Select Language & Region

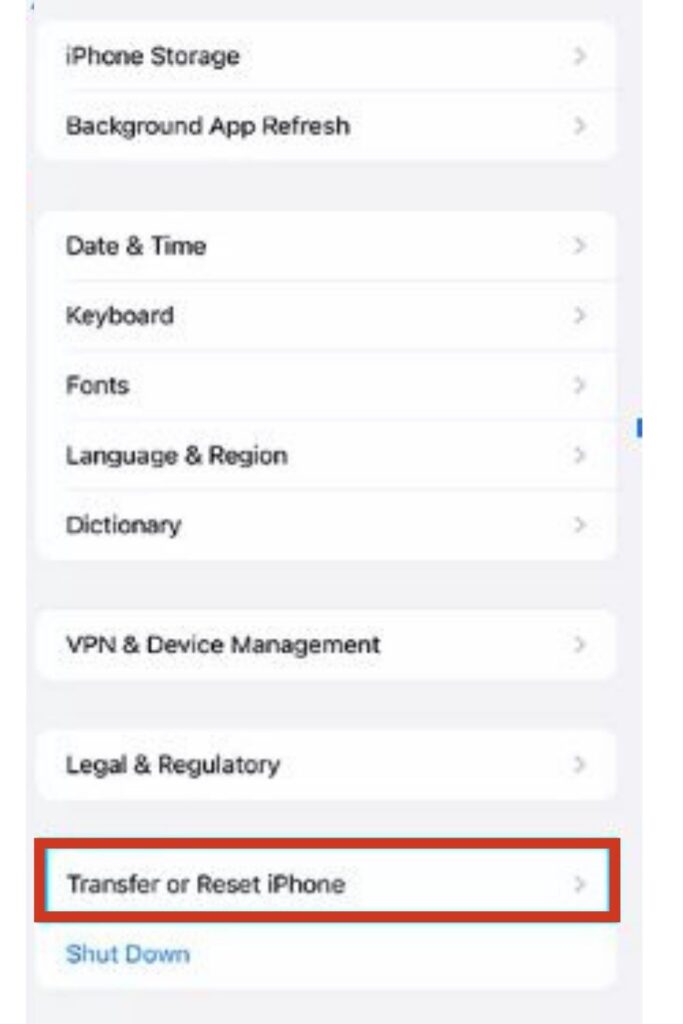click(325, 455)
